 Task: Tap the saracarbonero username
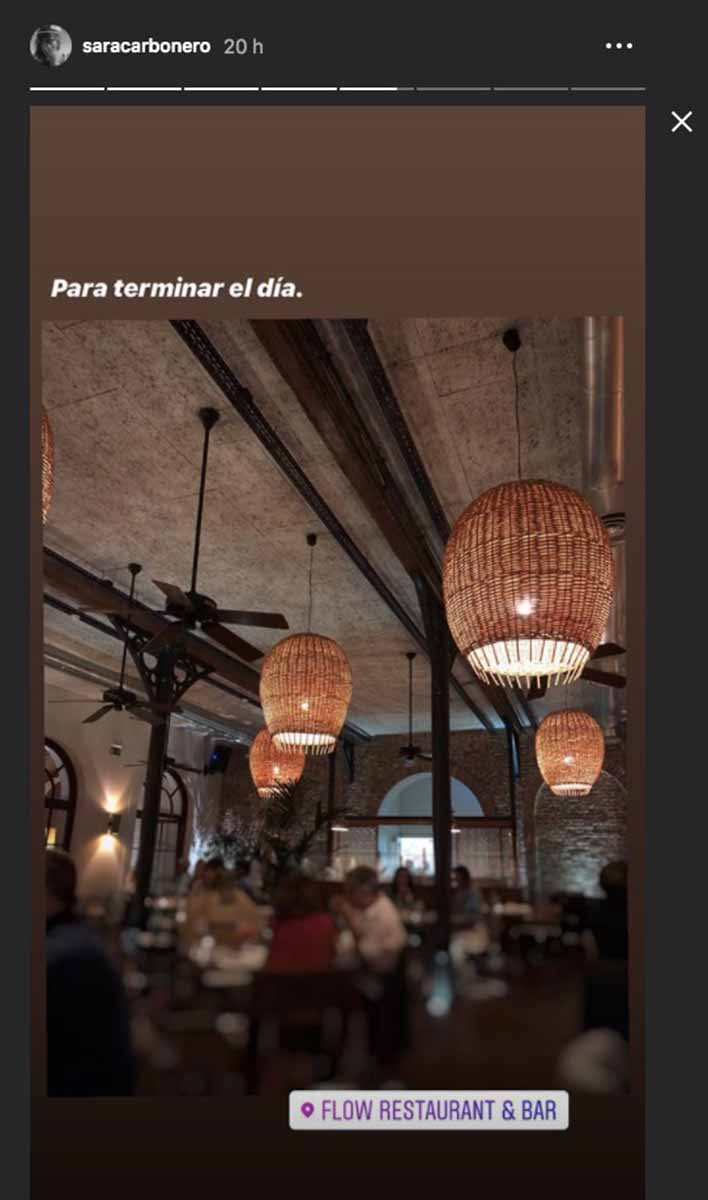(x=146, y=46)
